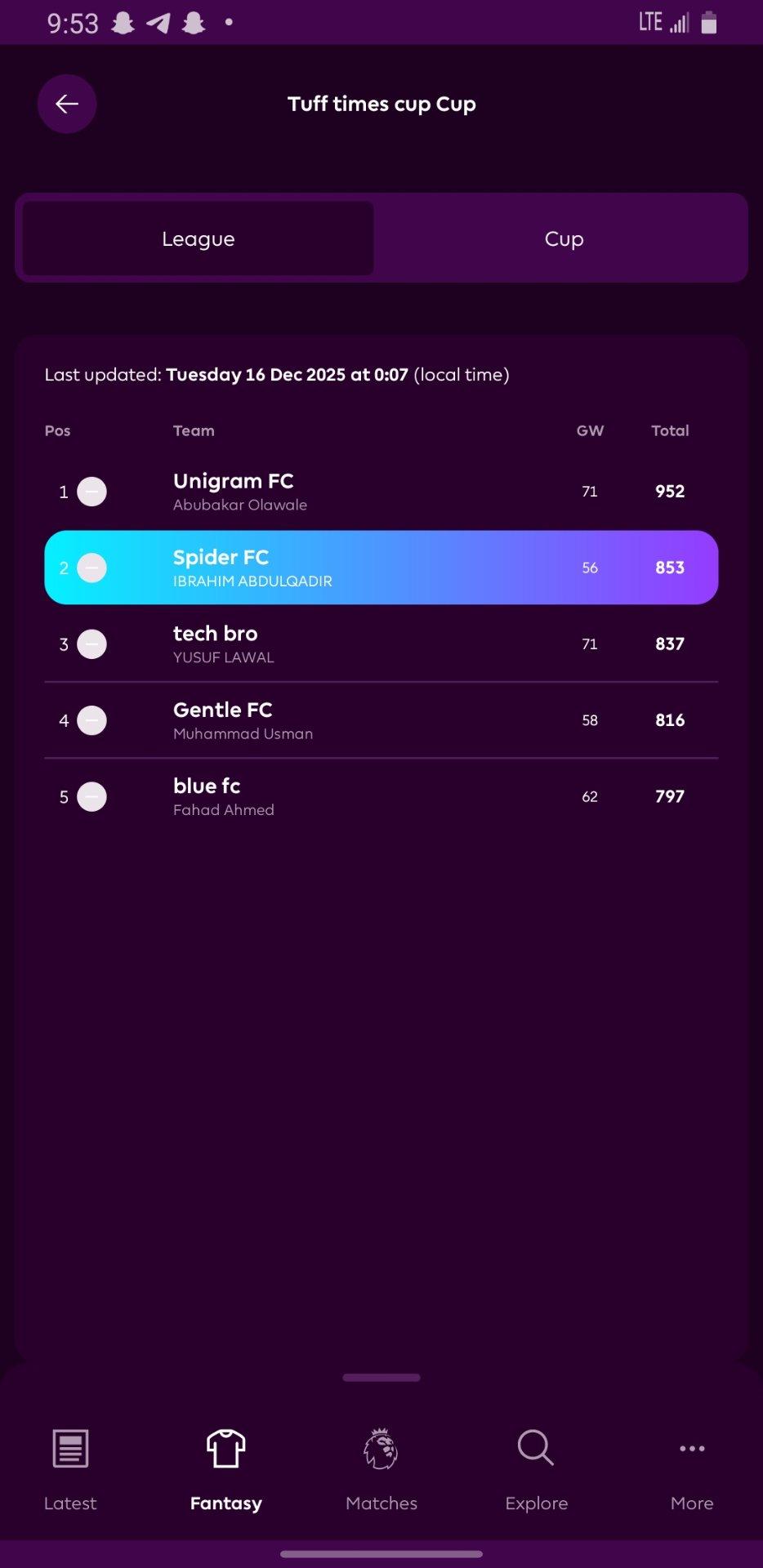Go back using the arrow button

(x=67, y=104)
